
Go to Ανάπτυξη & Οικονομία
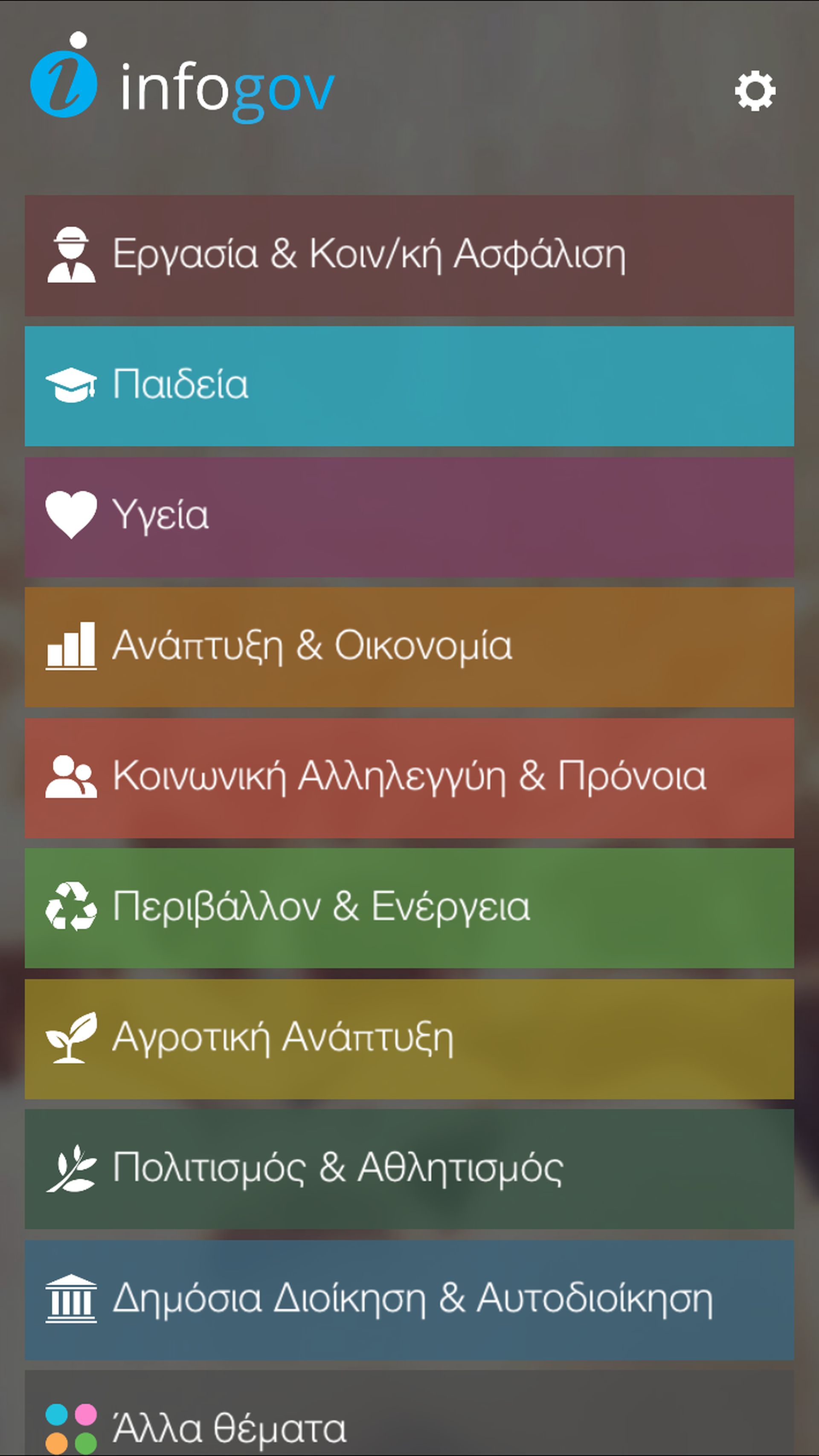pos(409,647)
